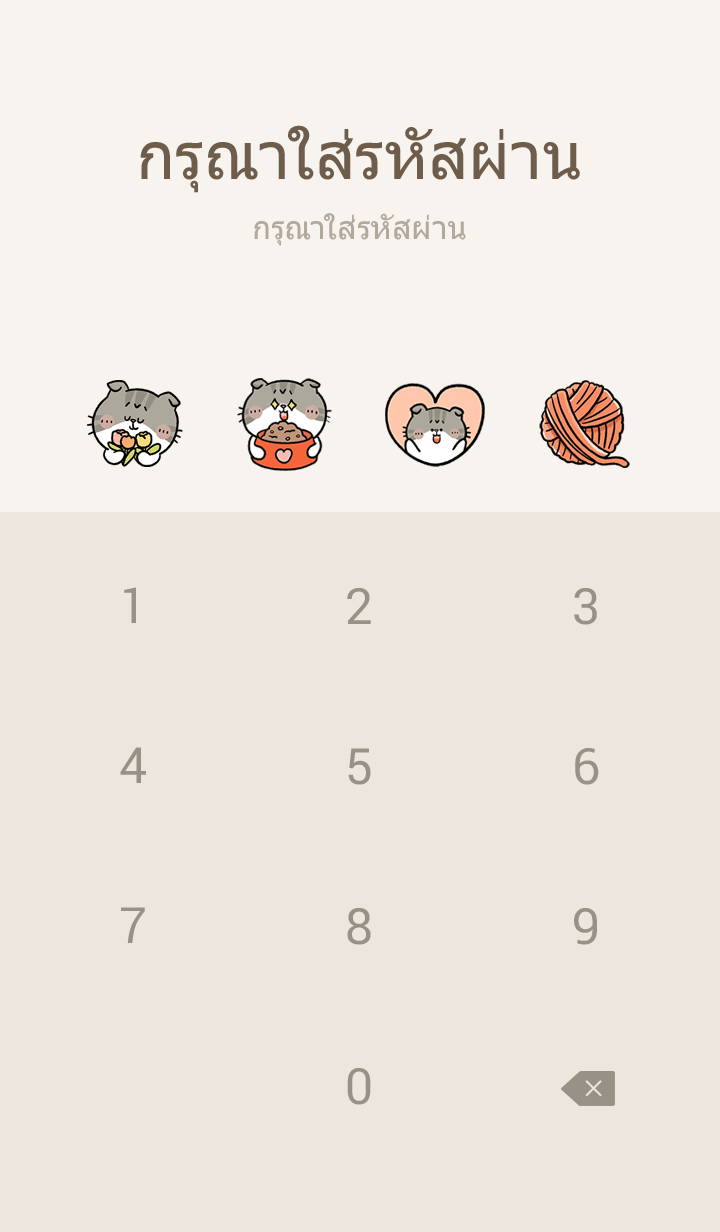Tap the number 2 key
Image resolution: width=720 pixels, height=1232 pixels.
point(359,606)
